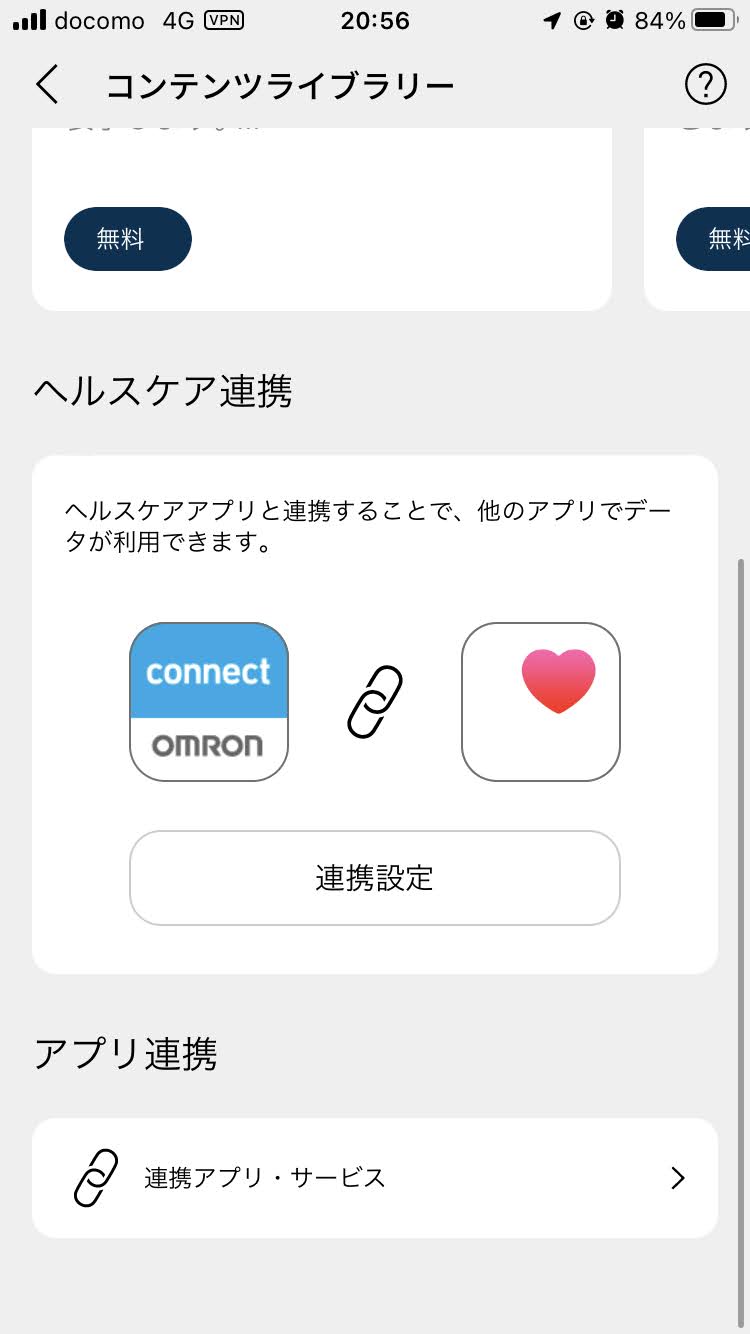Viewport: 750px width, 1334px height.
Task: Open the help question mark icon
Action: [706, 84]
